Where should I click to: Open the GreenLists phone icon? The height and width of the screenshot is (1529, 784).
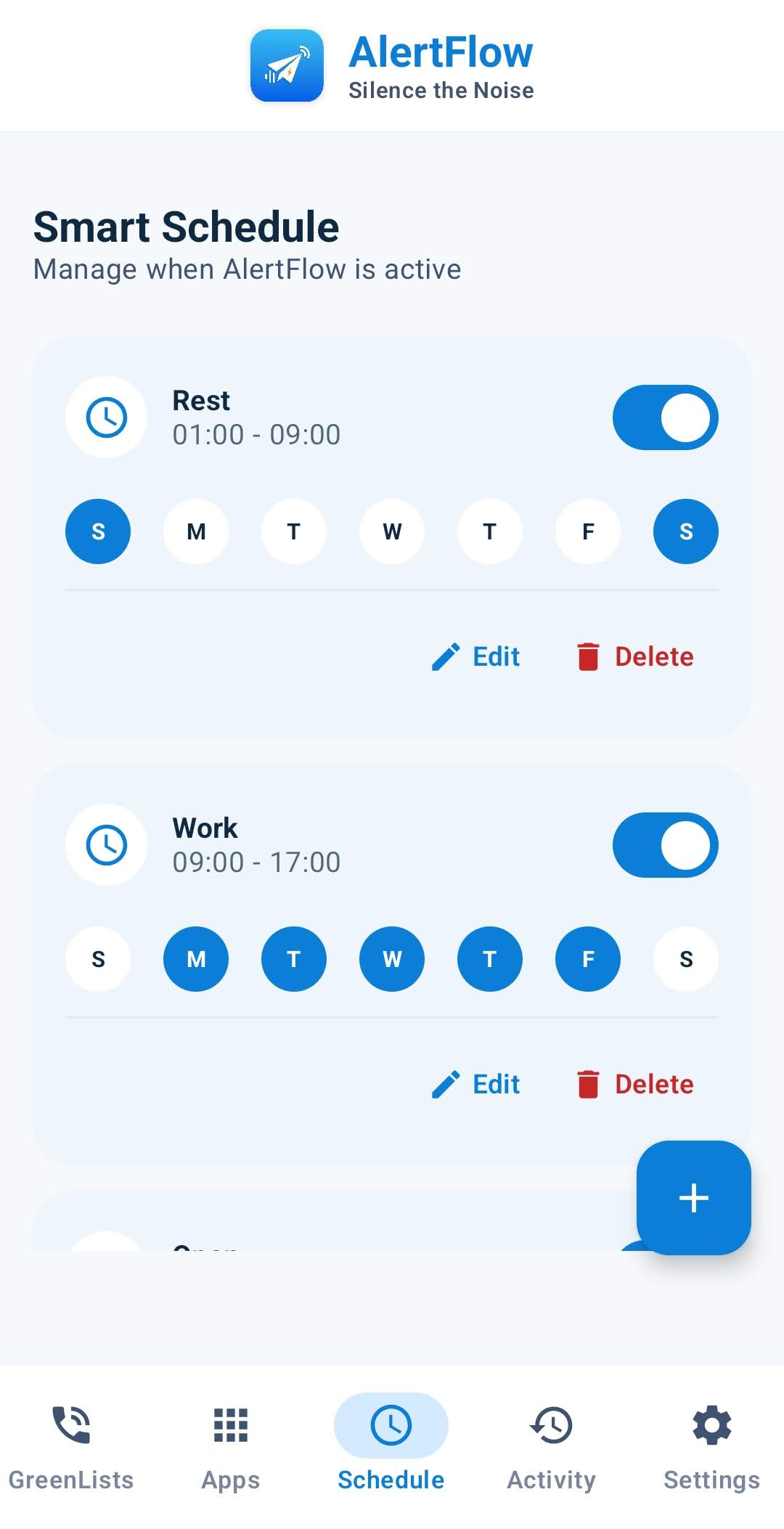click(x=72, y=1427)
